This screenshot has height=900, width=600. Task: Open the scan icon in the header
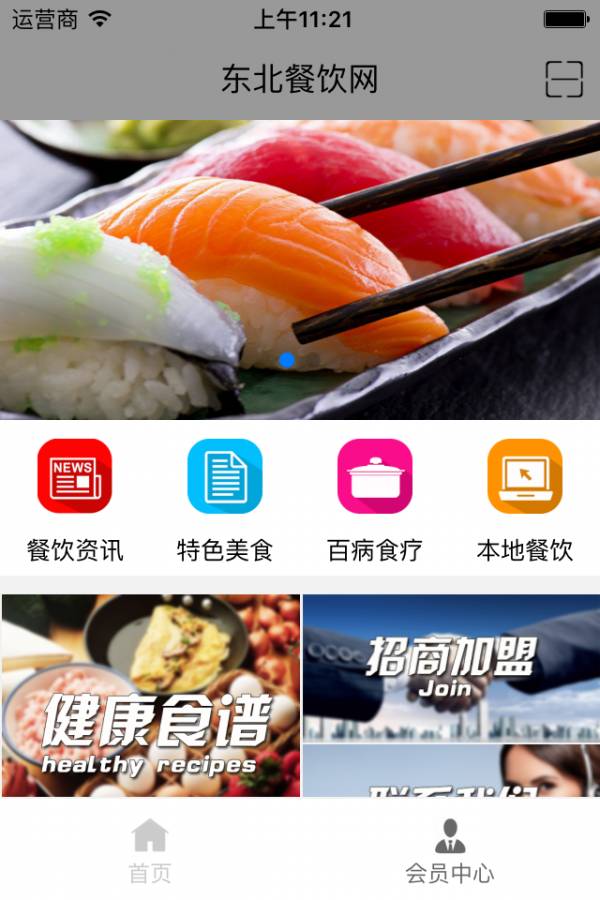click(x=564, y=79)
